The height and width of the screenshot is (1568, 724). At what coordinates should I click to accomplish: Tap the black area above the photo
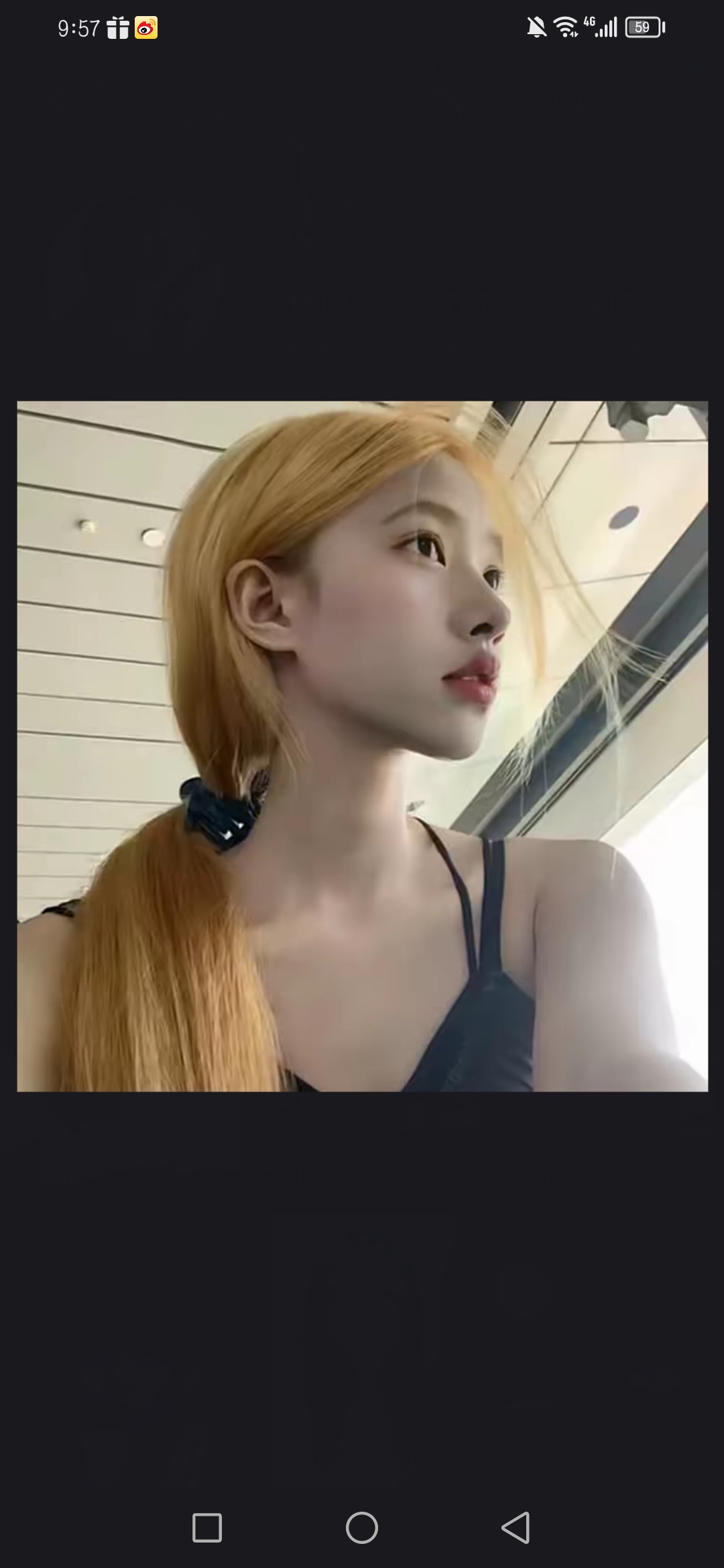pos(362,235)
